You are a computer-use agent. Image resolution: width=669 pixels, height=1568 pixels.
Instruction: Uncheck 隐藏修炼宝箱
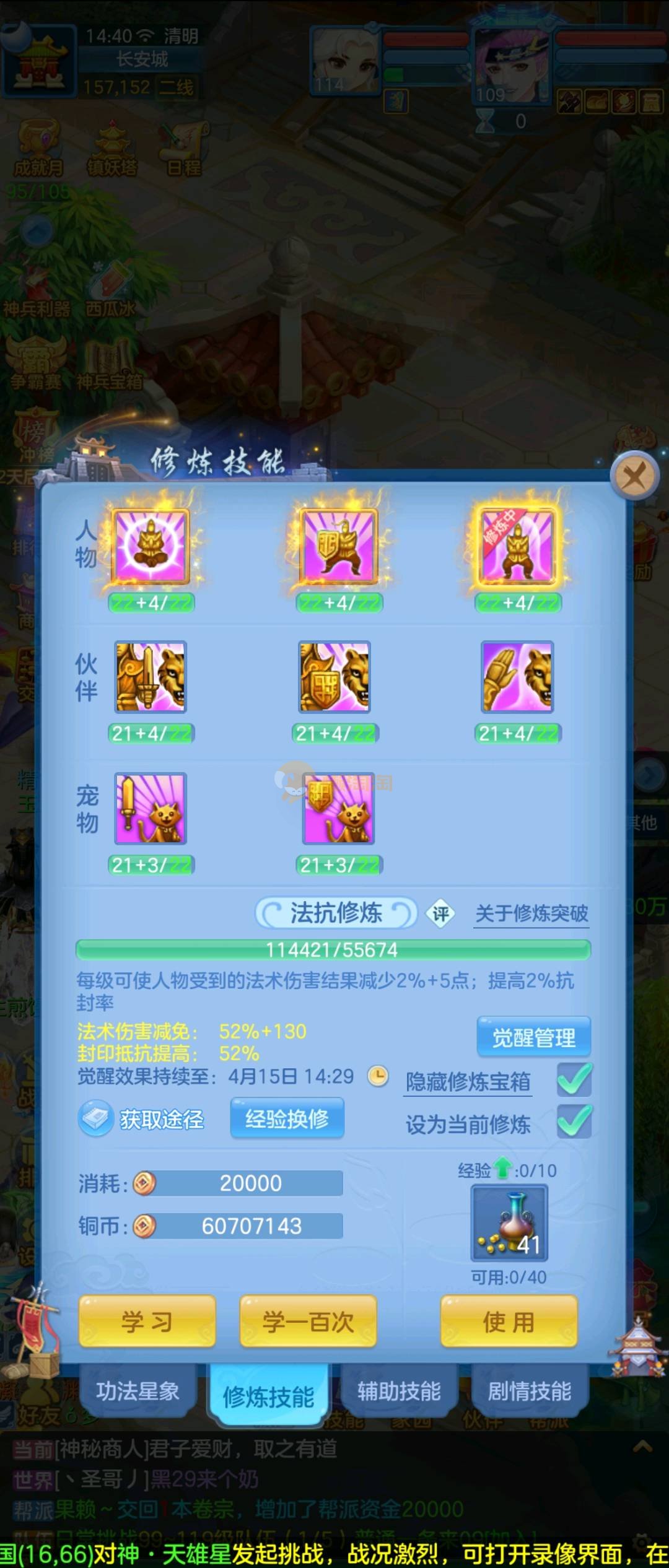[574, 1079]
